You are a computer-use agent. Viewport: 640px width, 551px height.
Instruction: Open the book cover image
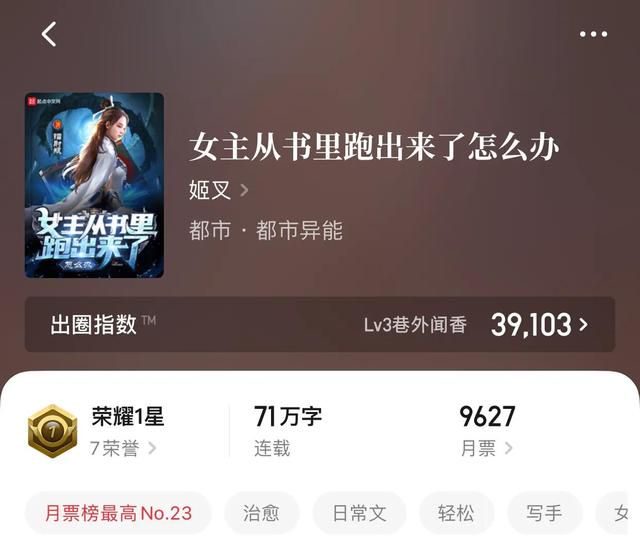pos(94,185)
